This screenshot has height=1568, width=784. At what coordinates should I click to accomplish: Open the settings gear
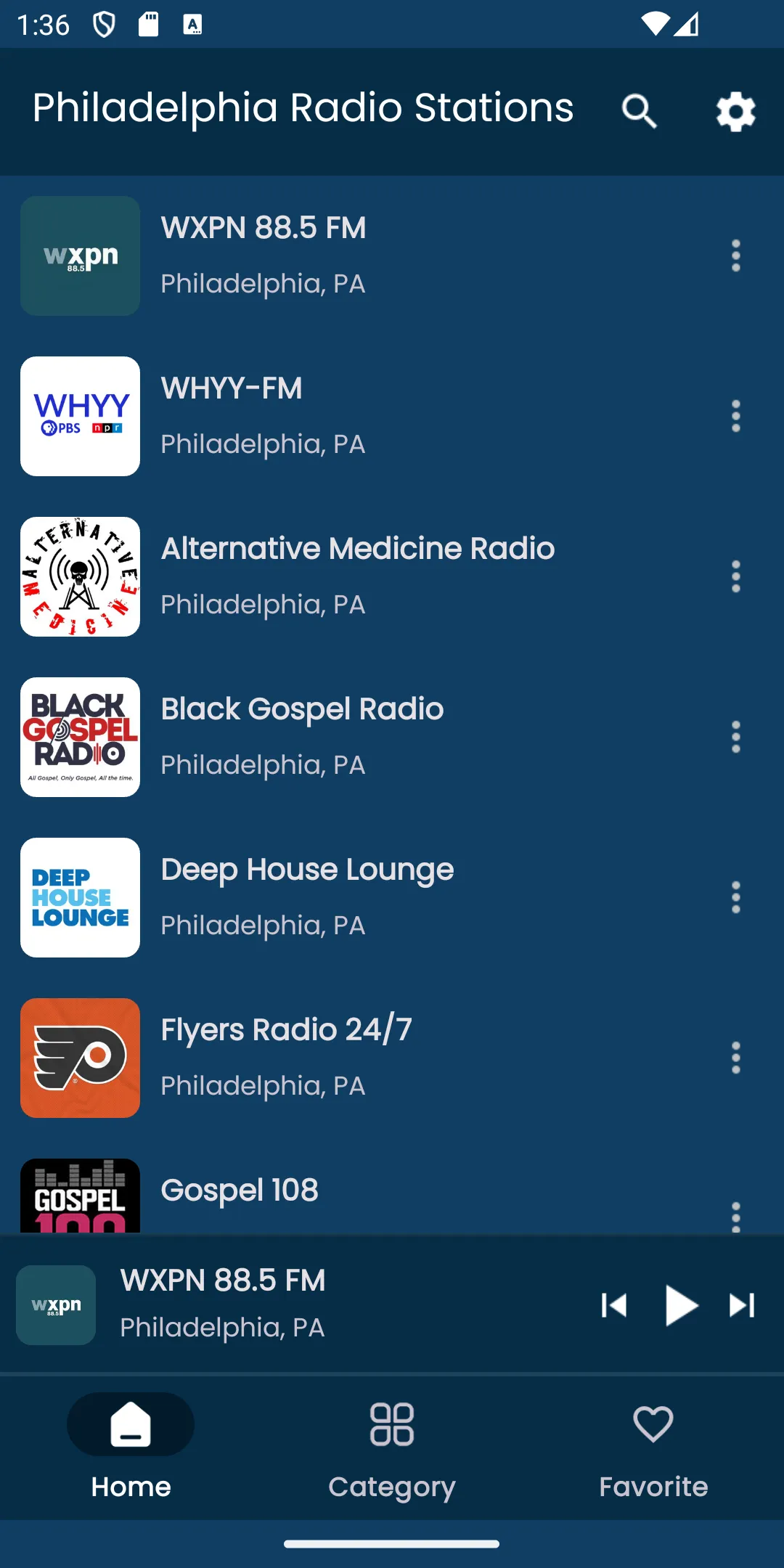click(x=735, y=111)
